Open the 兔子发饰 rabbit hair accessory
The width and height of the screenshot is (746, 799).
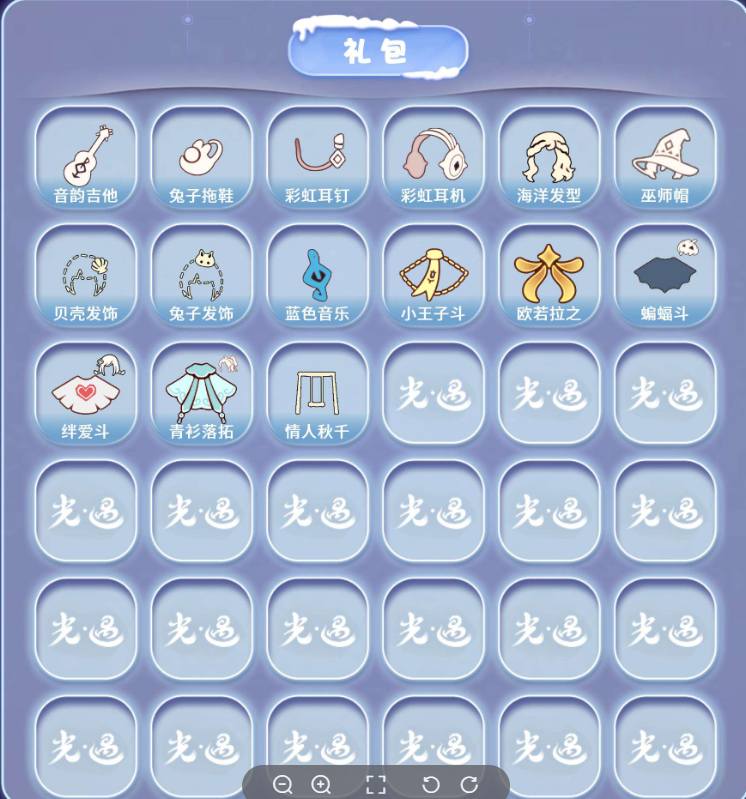201,272
